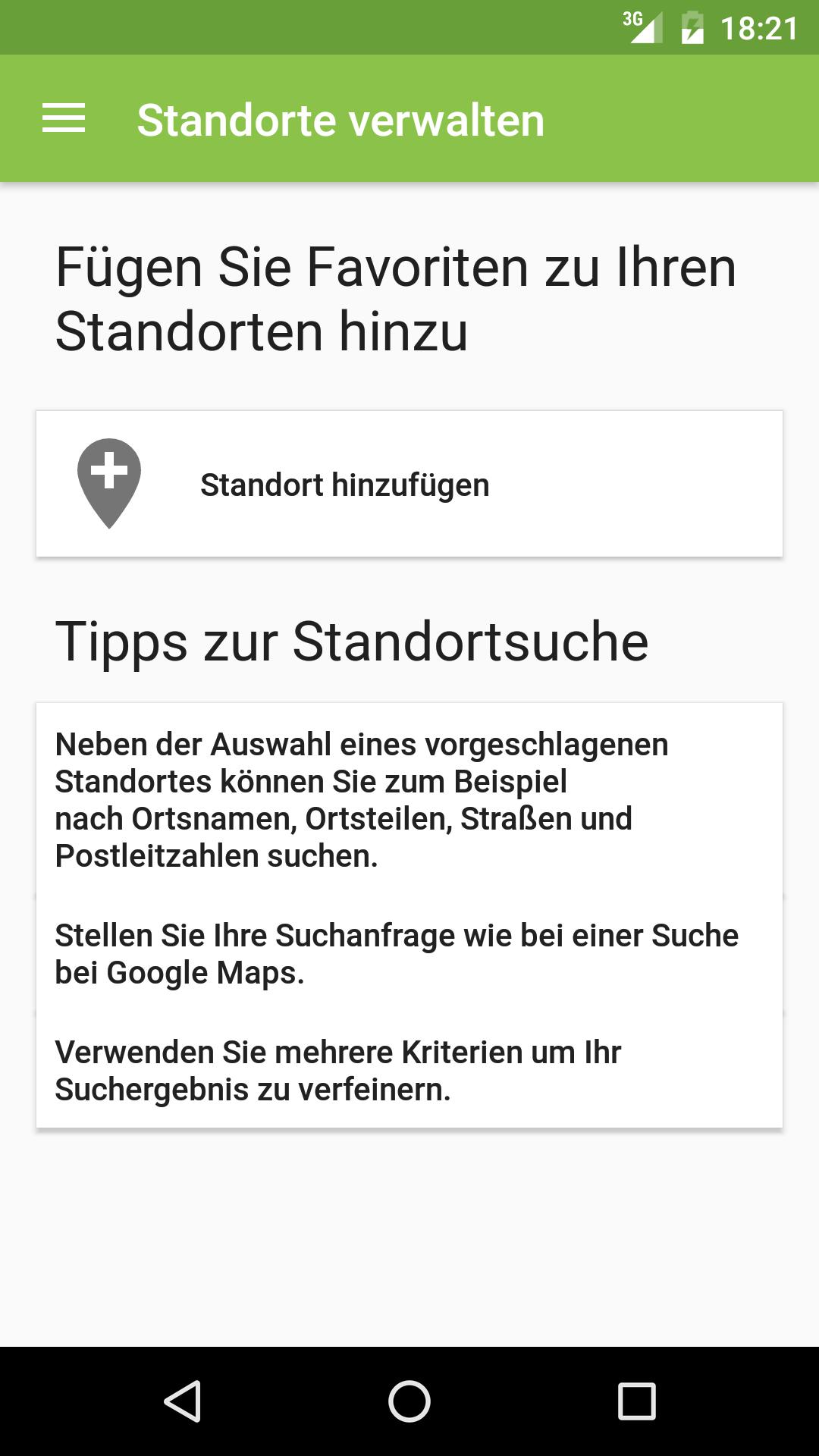Open the hamburger navigation drawer menu
The height and width of the screenshot is (1456, 819).
(64, 119)
